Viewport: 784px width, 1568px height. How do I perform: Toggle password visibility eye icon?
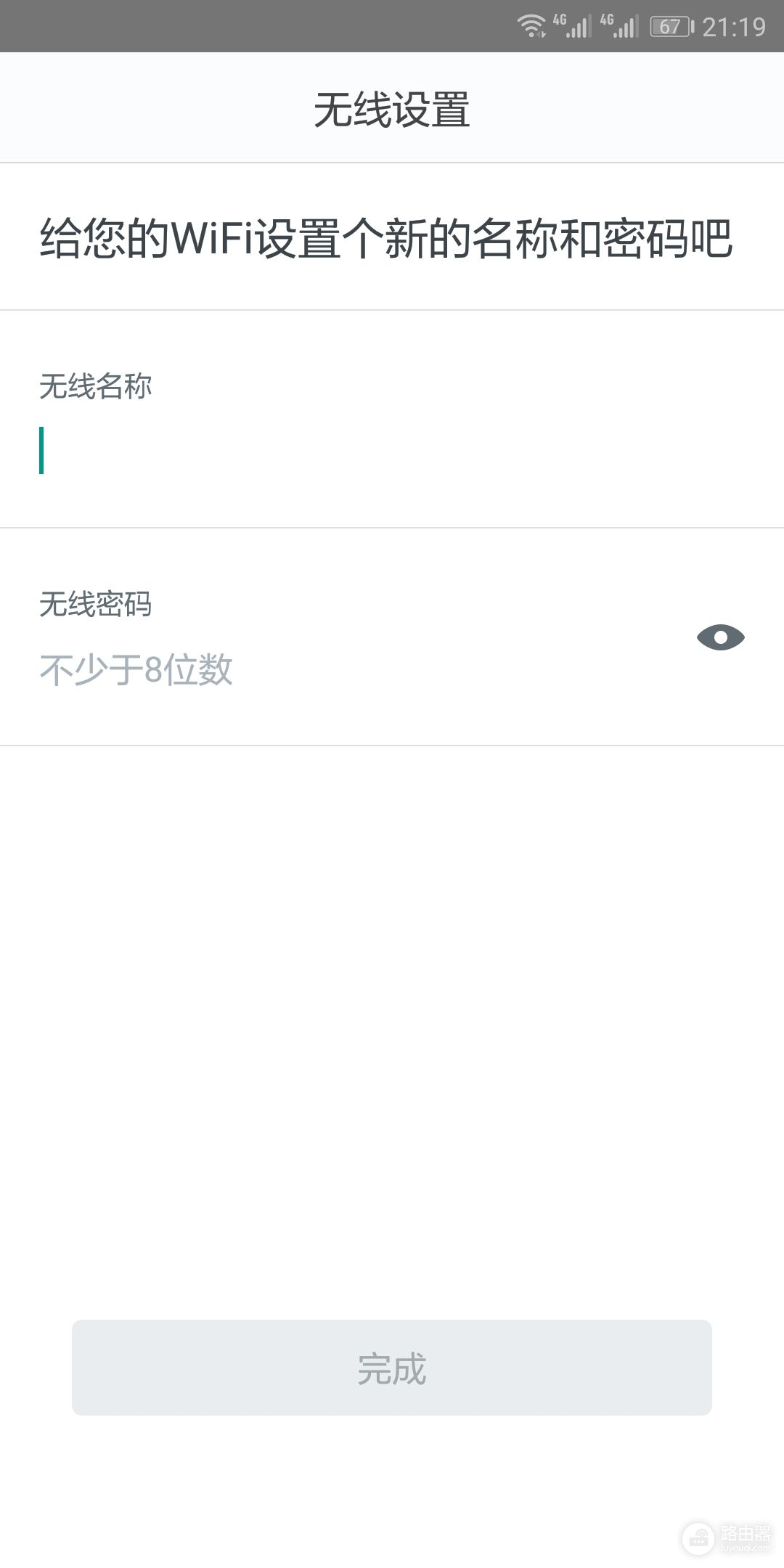(720, 637)
